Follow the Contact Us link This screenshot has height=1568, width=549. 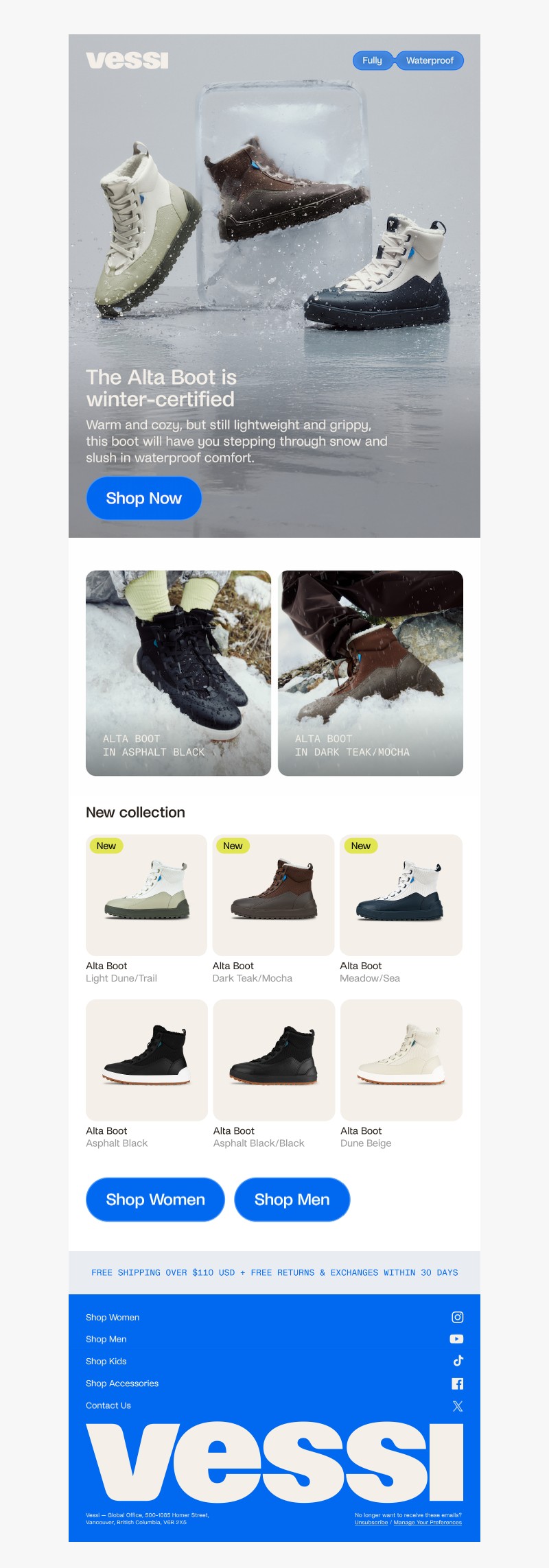pos(108,1405)
